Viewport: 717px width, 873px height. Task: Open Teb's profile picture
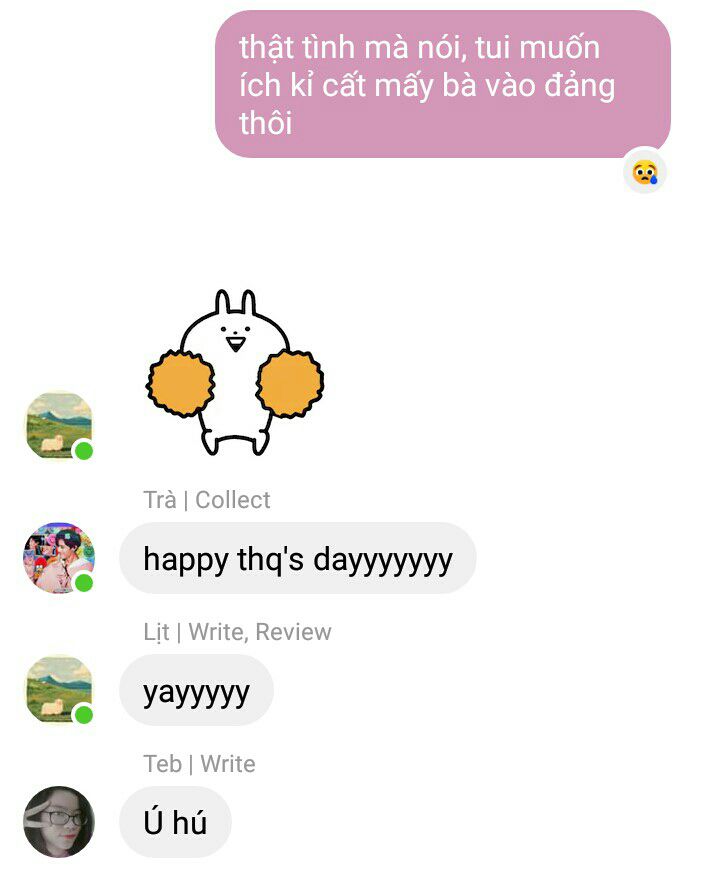[x=58, y=821]
